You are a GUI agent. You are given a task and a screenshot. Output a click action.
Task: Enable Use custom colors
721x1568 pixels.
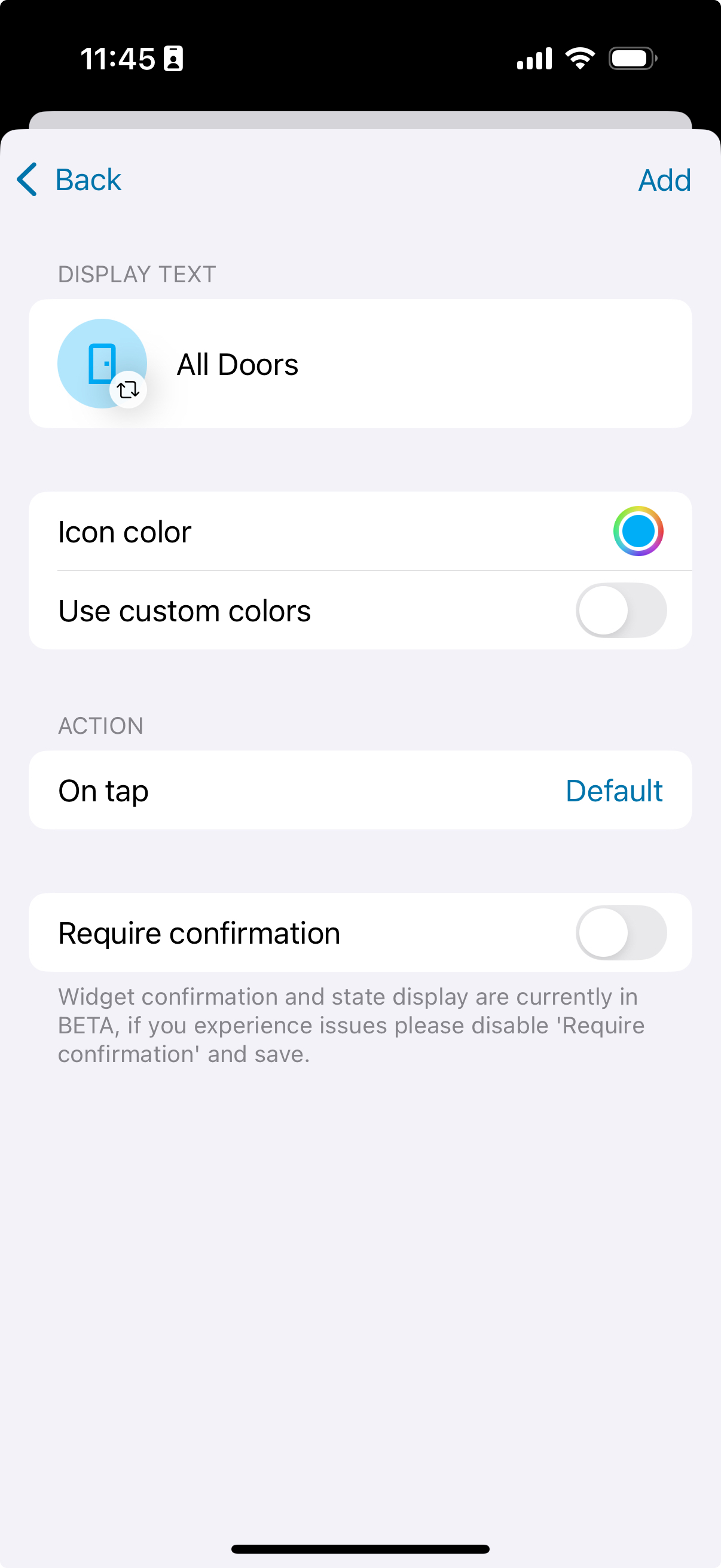(621, 611)
